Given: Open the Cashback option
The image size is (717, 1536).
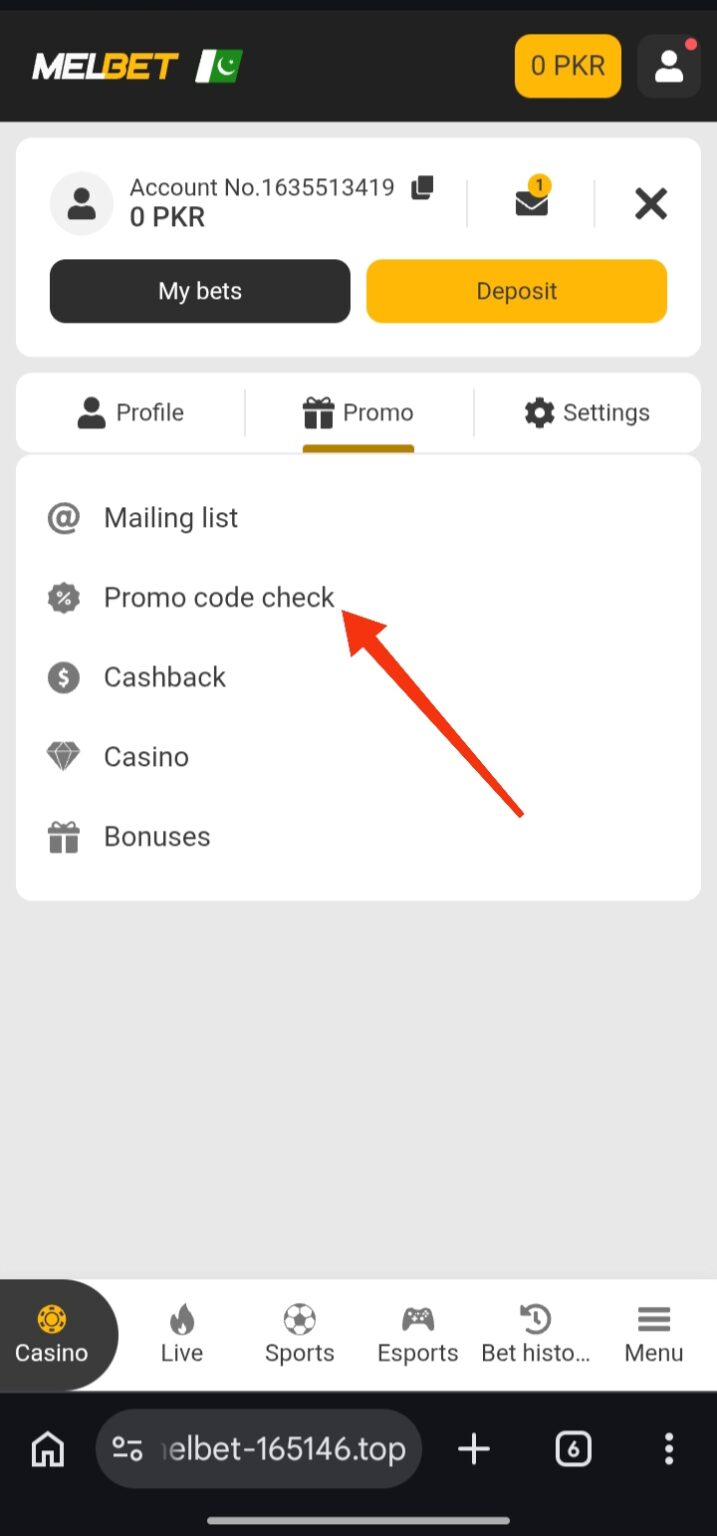Looking at the screenshot, I should (164, 677).
